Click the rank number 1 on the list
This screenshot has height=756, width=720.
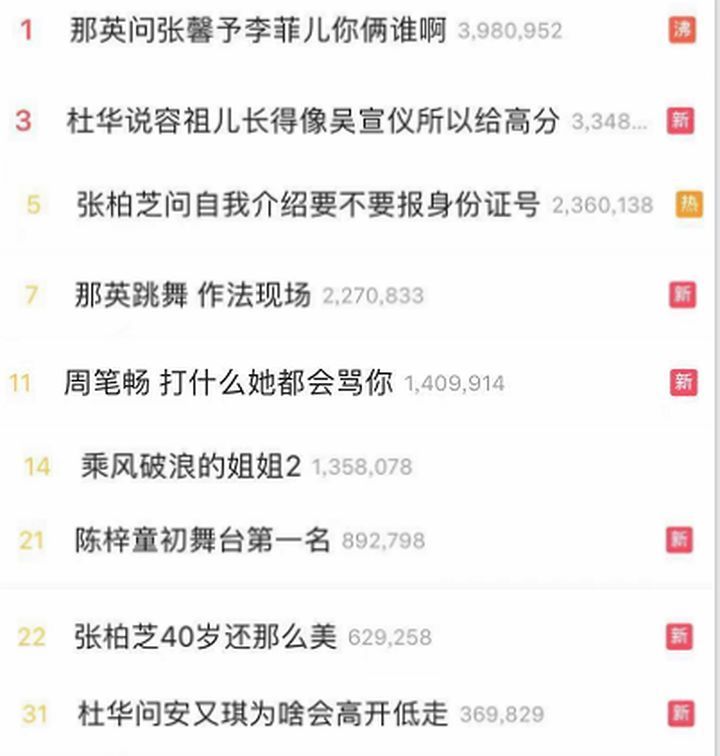25,31
